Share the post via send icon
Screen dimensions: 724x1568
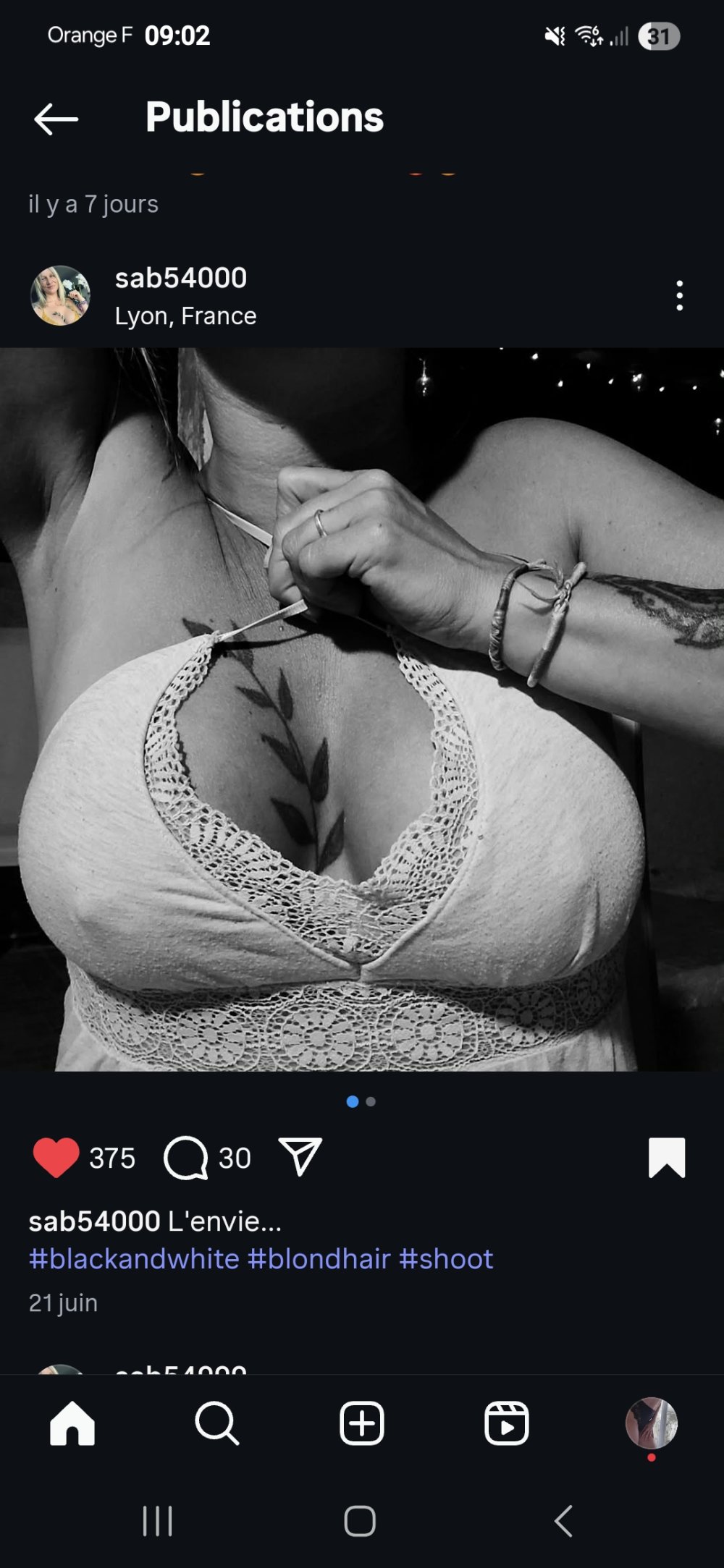(x=300, y=1156)
